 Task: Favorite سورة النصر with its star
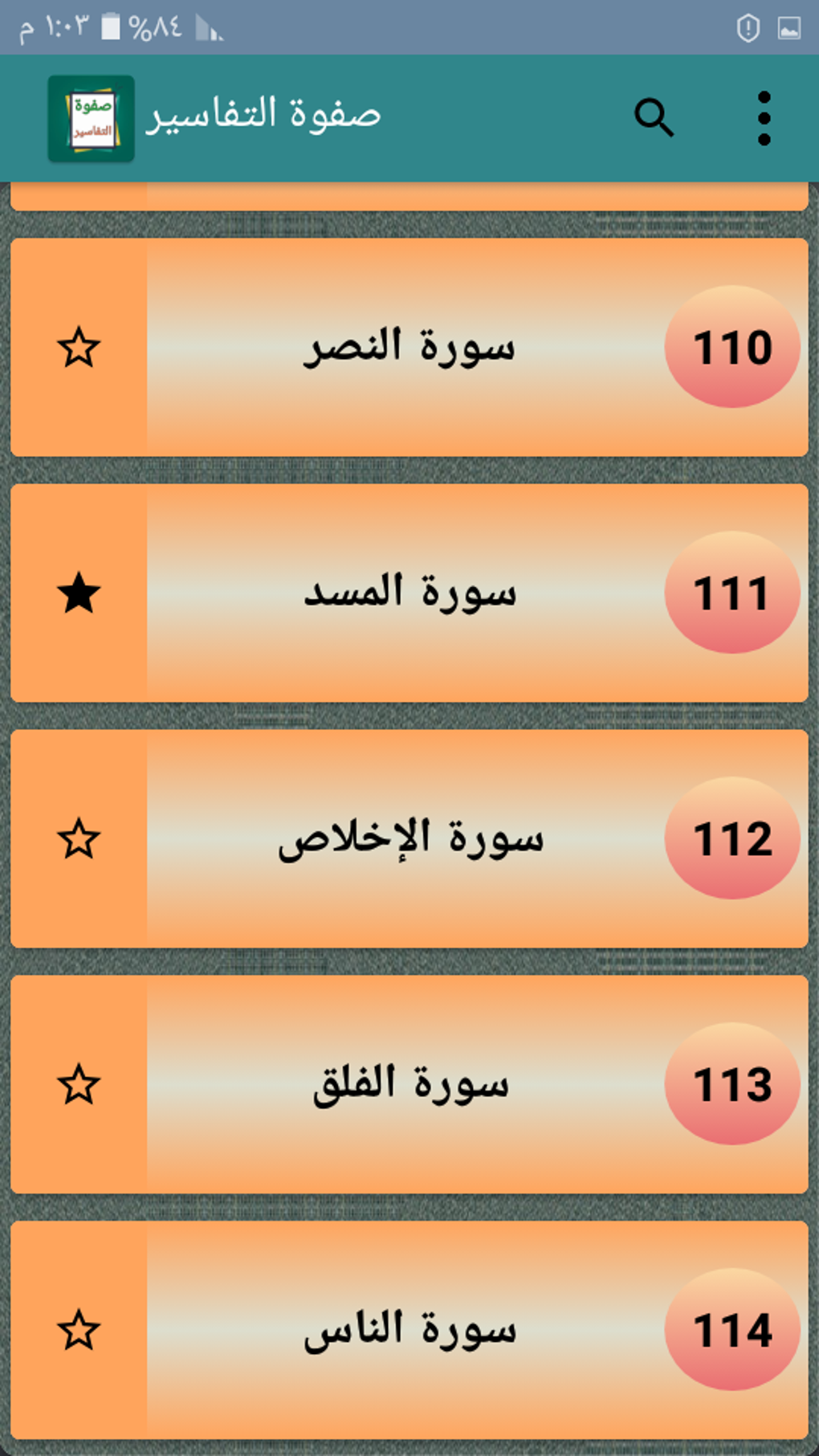pos(79,348)
